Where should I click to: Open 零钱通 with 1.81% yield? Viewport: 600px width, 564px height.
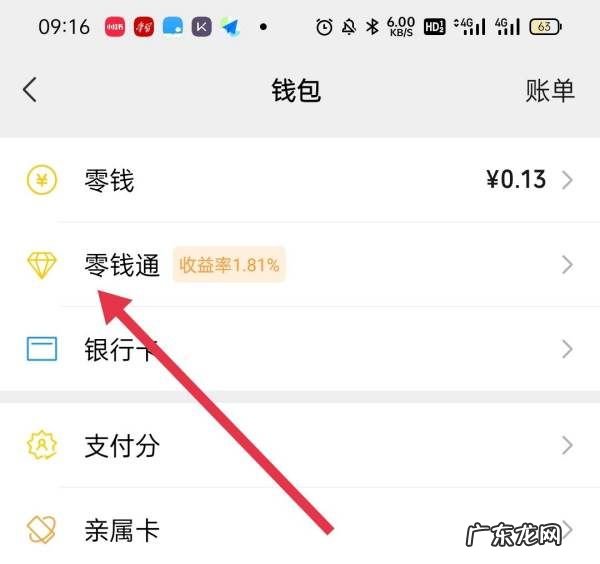tap(300, 265)
